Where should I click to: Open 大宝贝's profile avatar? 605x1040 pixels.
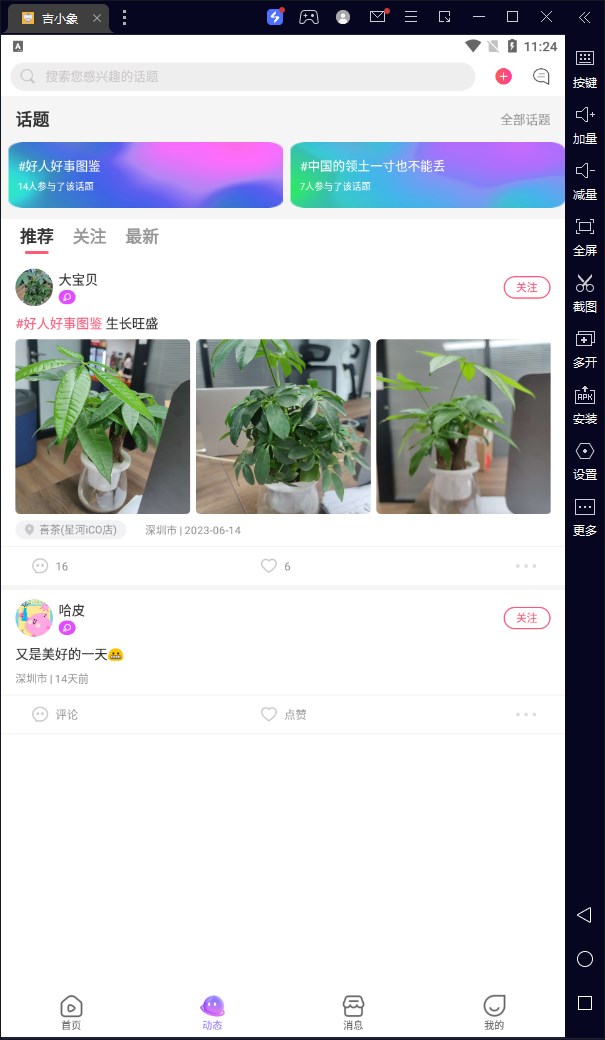(34, 287)
